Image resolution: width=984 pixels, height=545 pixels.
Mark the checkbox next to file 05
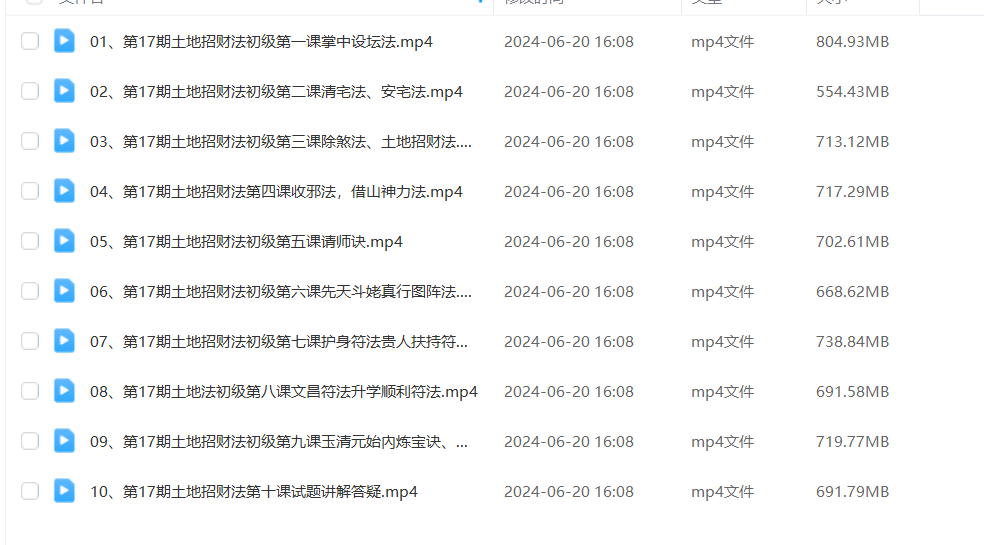click(30, 241)
